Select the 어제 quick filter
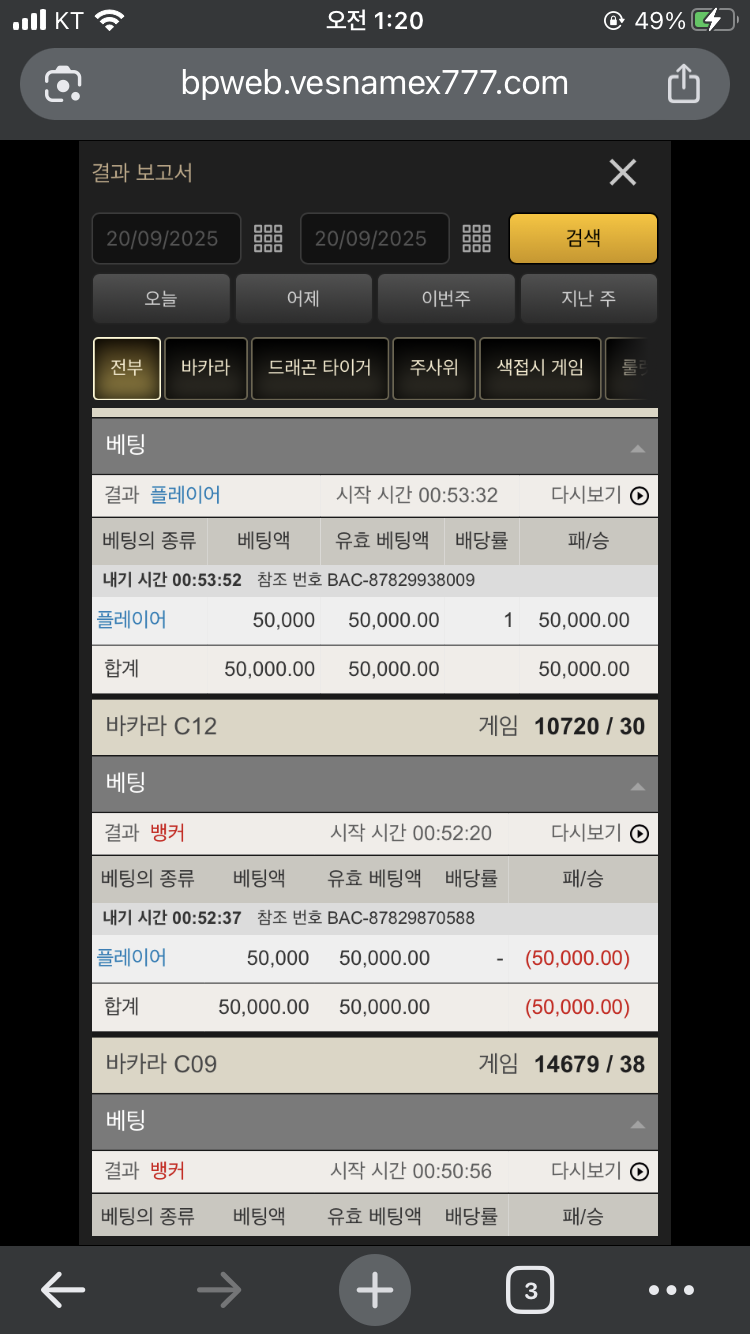The width and height of the screenshot is (750, 1334). pos(303,298)
